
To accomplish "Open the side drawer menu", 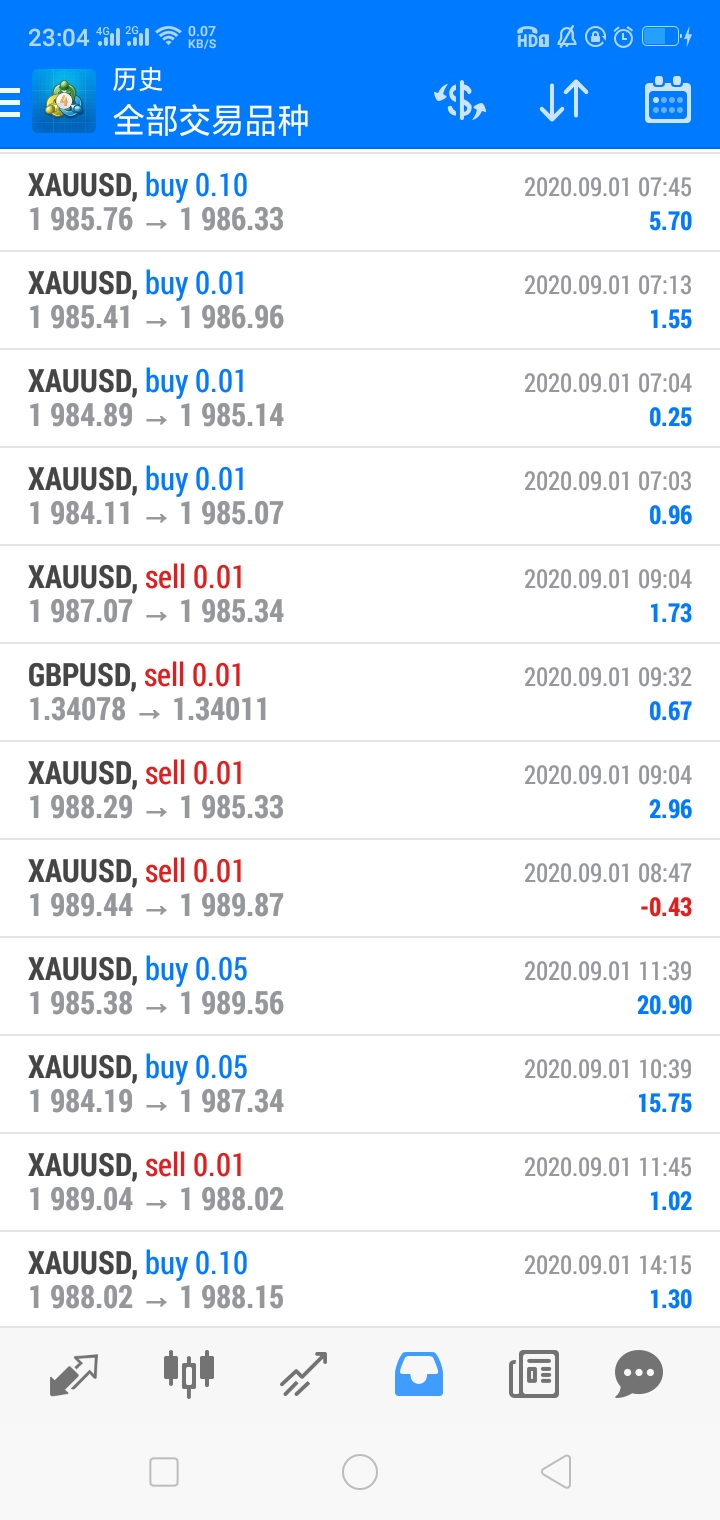I will (10, 102).
